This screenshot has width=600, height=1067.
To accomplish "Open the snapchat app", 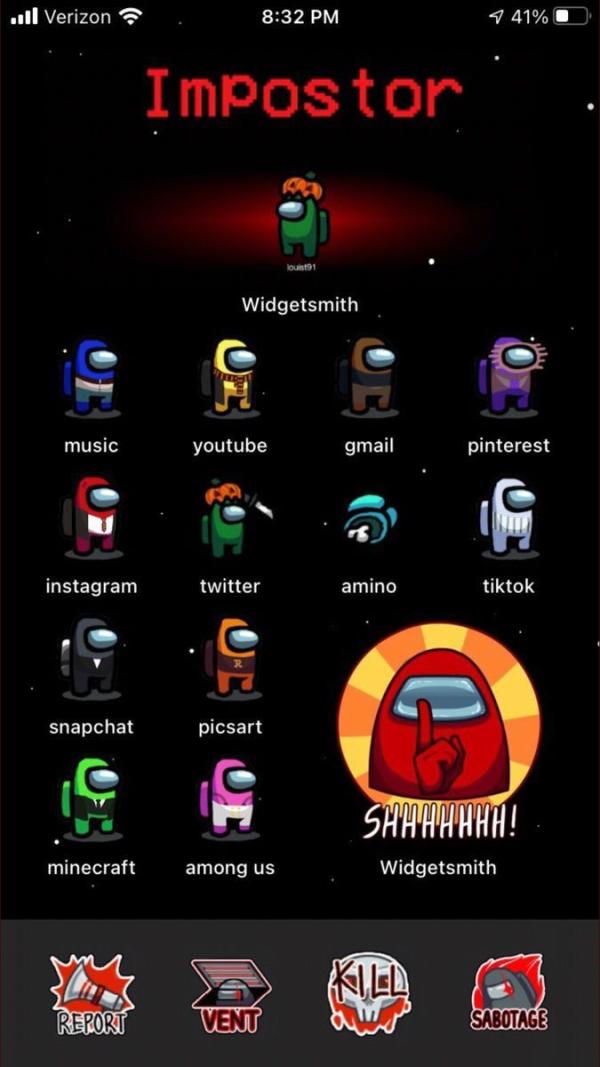I will pos(91,658).
